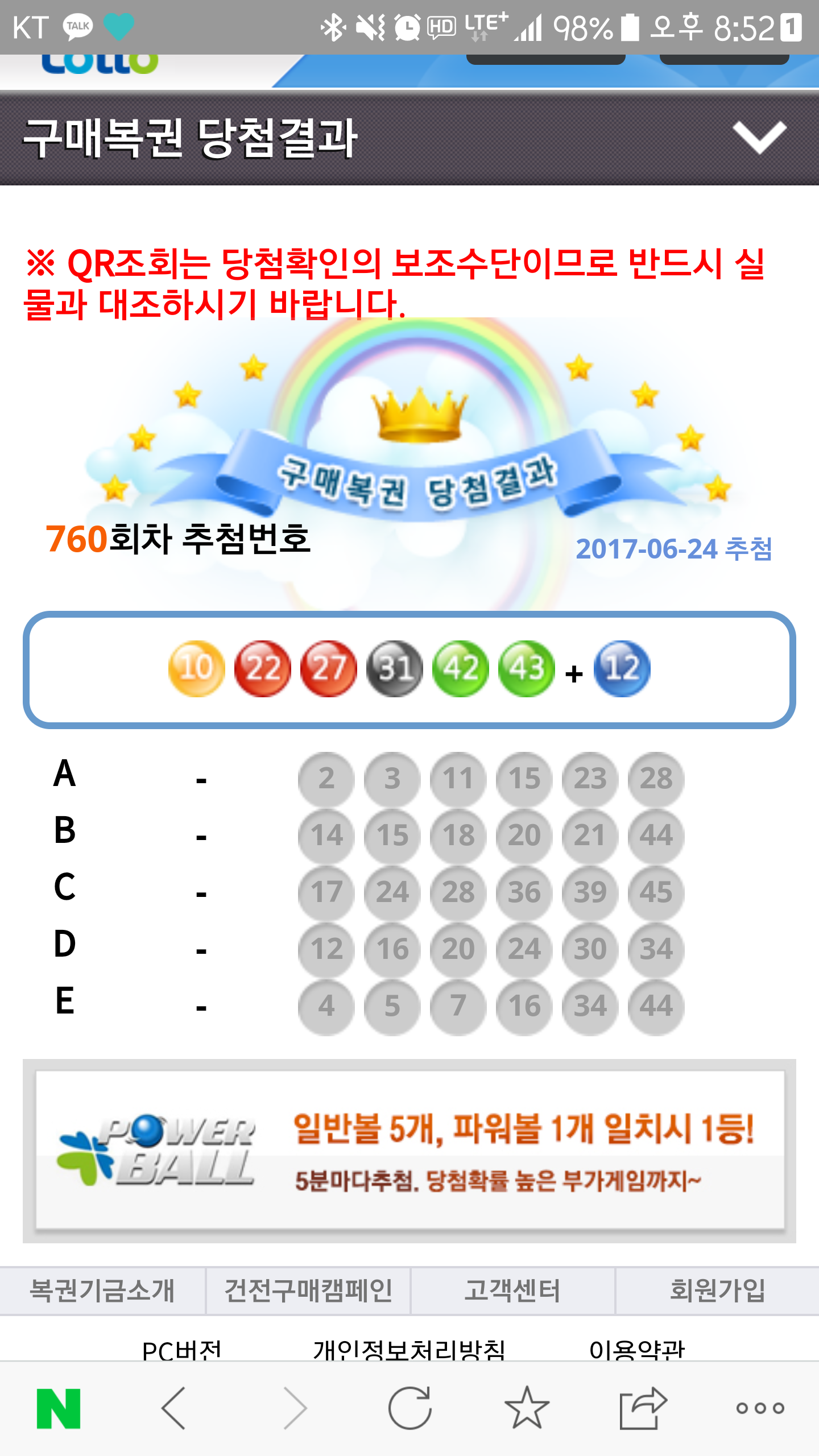Open 이용약관 terms link

tap(637, 1349)
